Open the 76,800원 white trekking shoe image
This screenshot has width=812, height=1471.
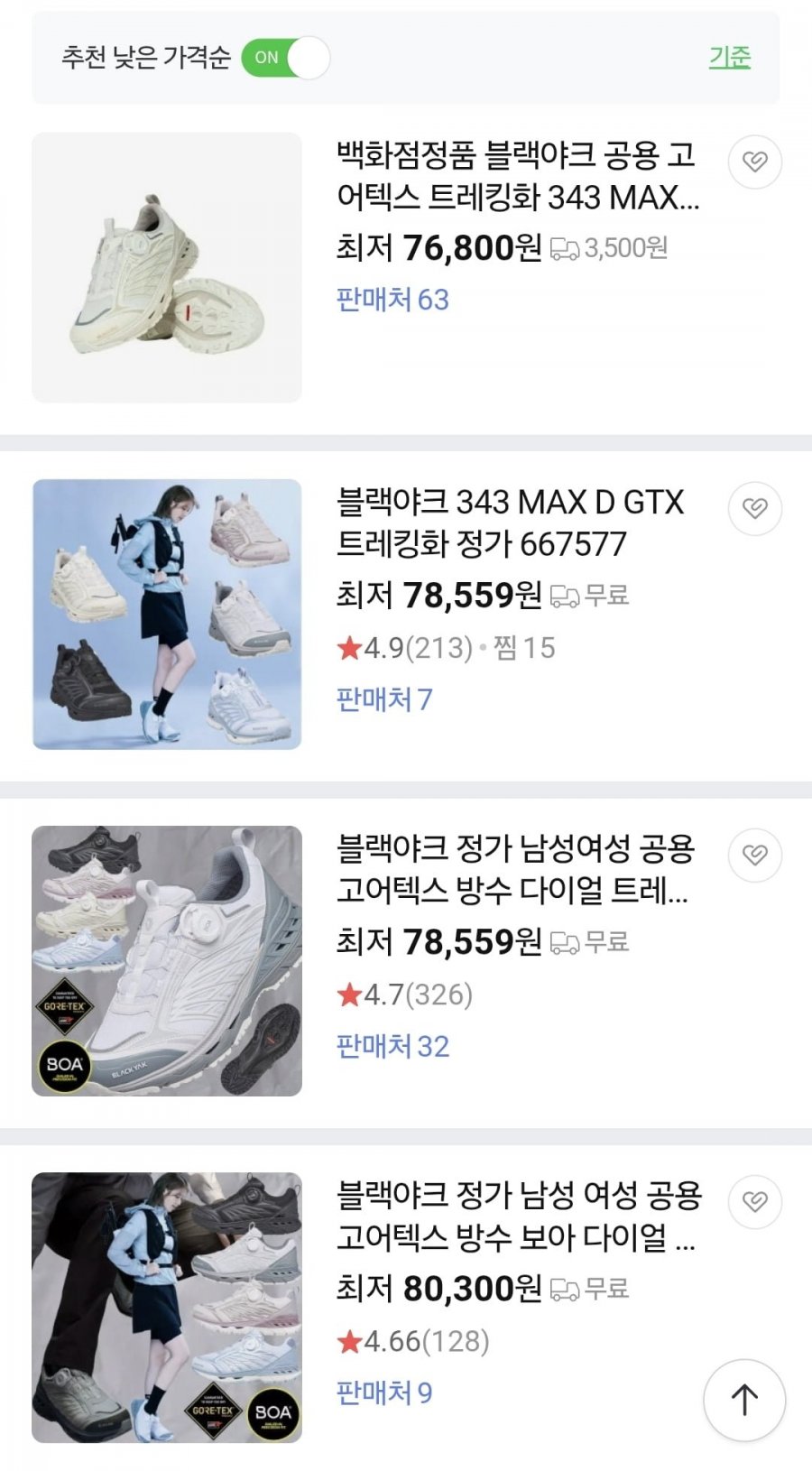pos(167,267)
